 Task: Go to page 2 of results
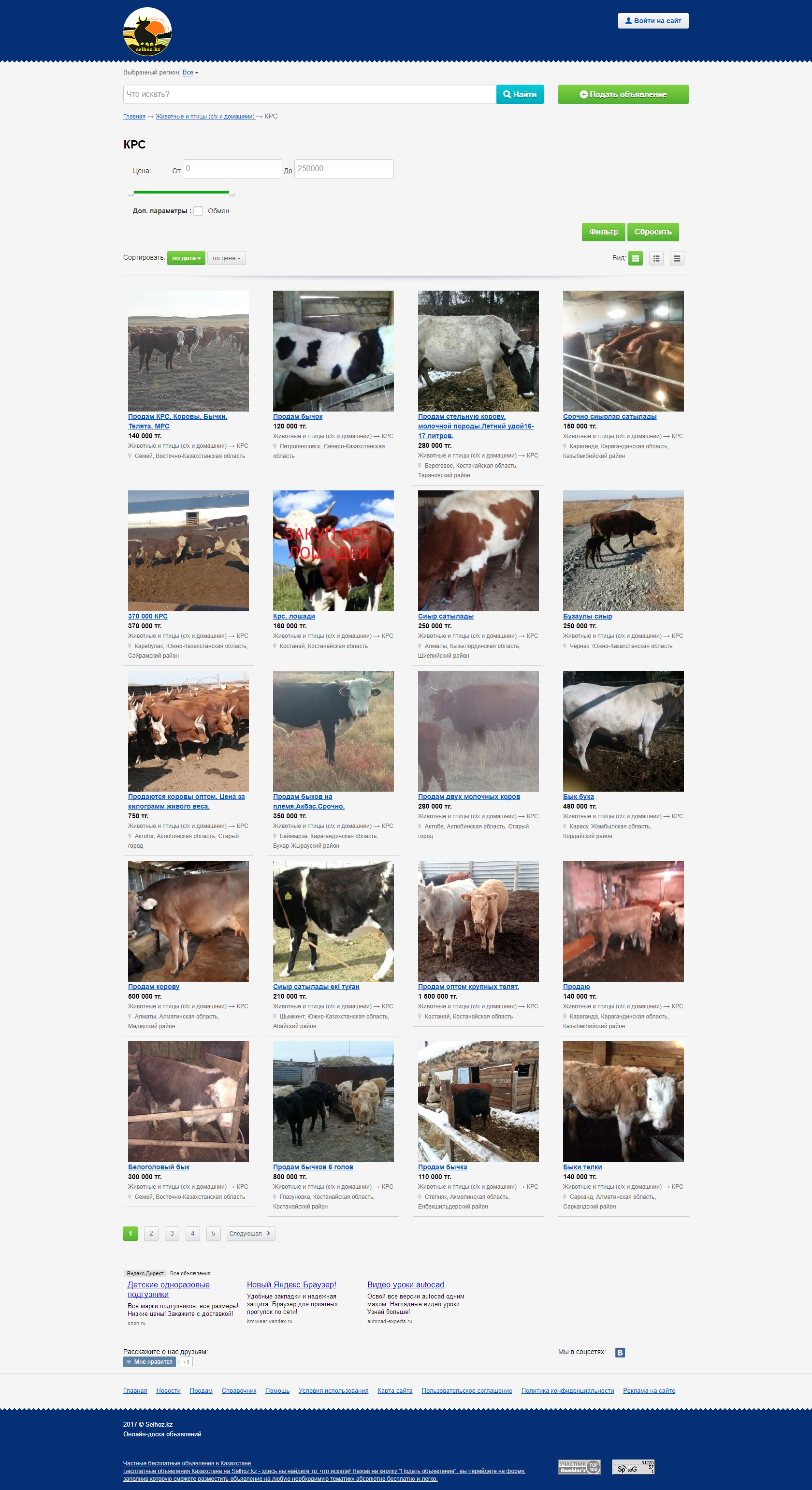[151, 1233]
